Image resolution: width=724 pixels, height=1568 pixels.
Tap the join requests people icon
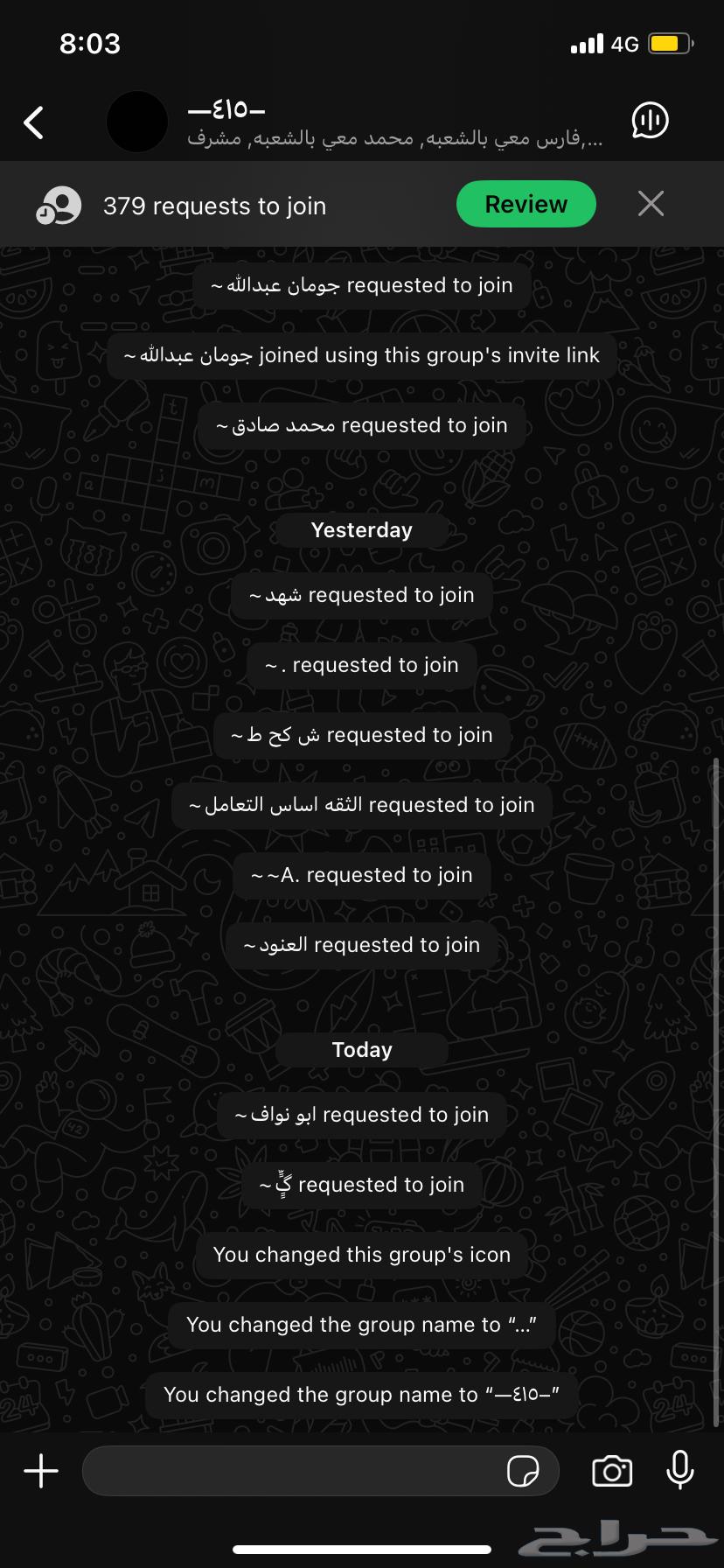click(58, 204)
